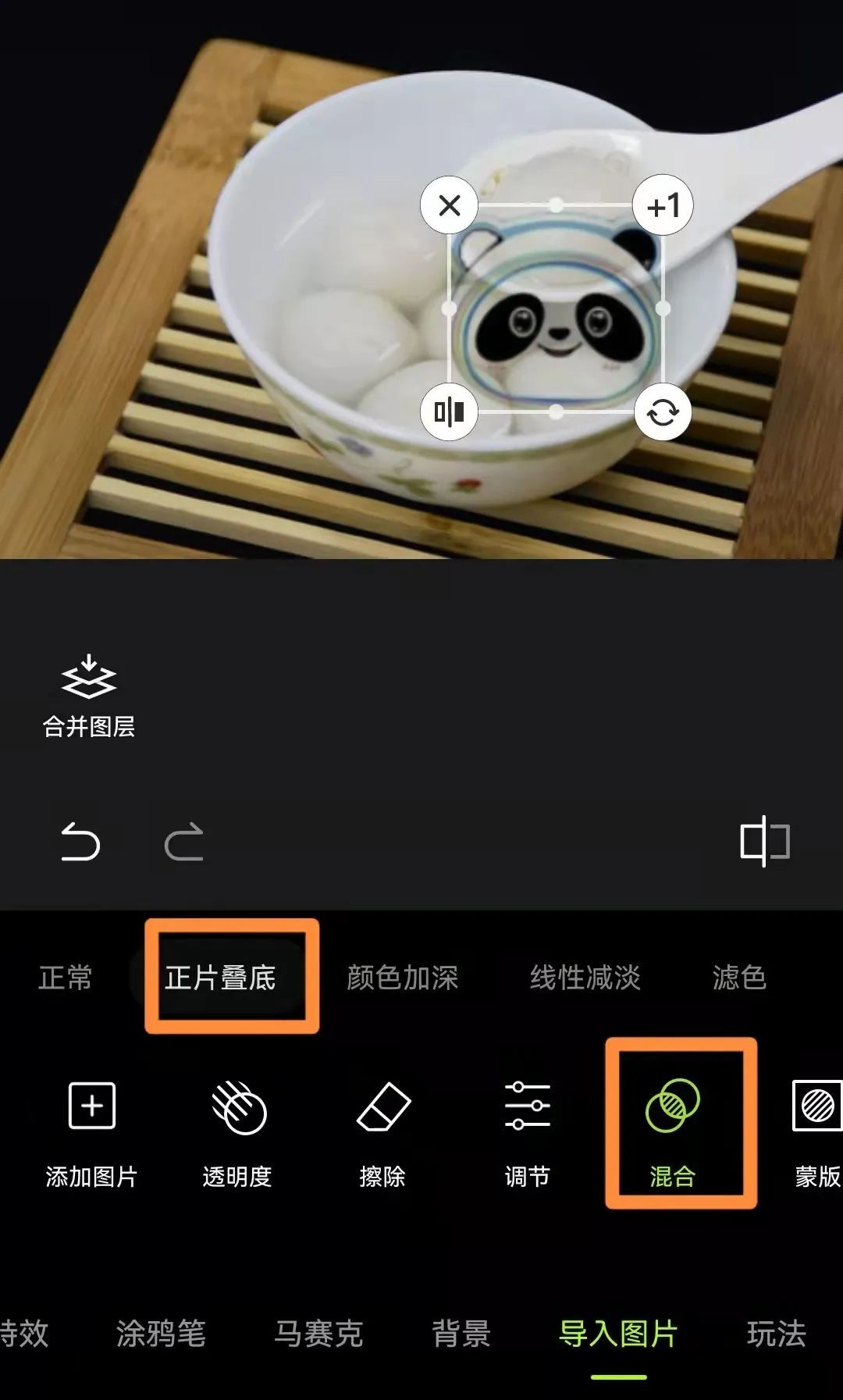Open the 混合 blend tool
This screenshot has height=1400, width=843.
673,1132
